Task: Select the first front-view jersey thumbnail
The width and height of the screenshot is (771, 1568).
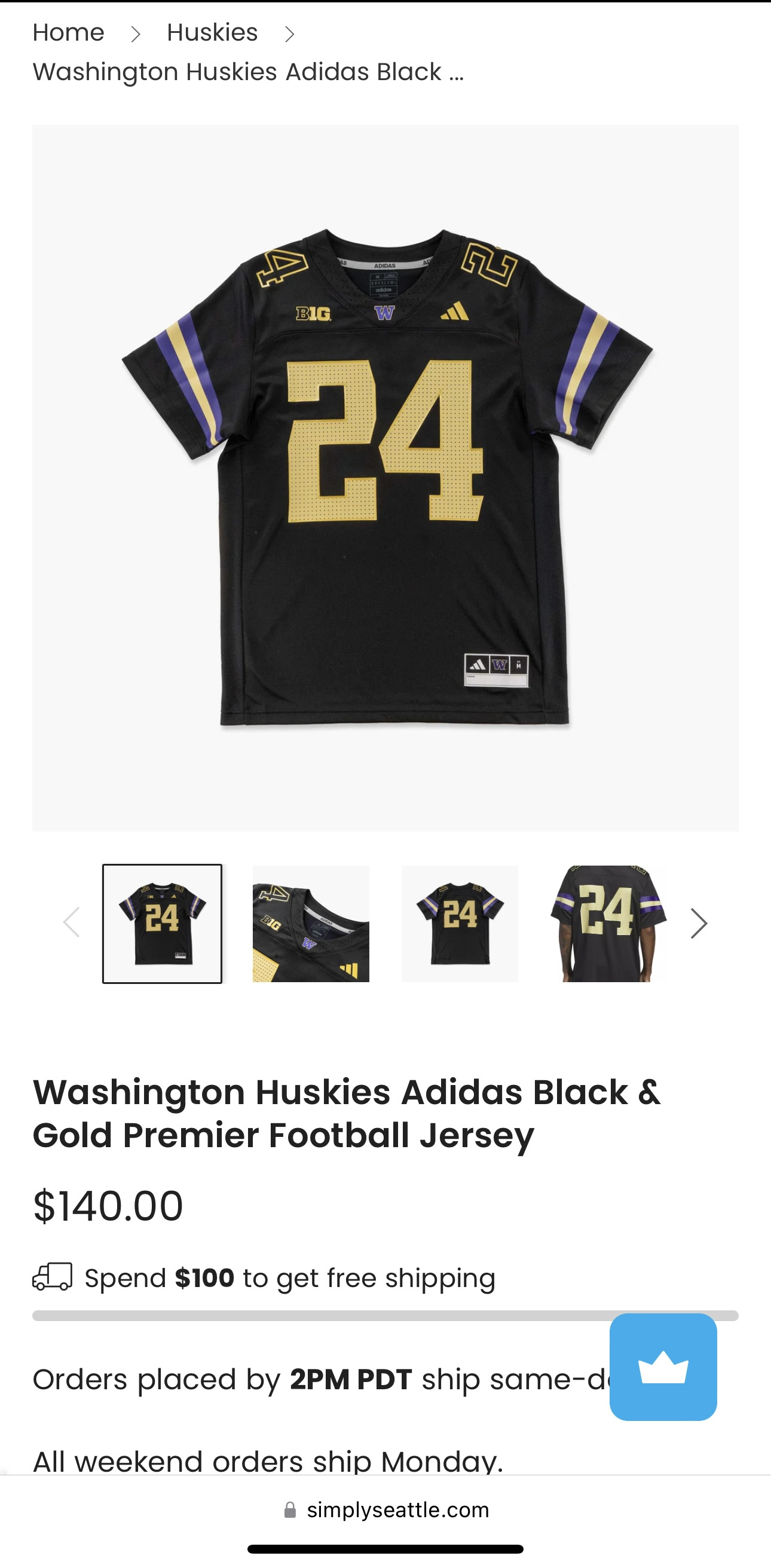Action: (162, 923)
